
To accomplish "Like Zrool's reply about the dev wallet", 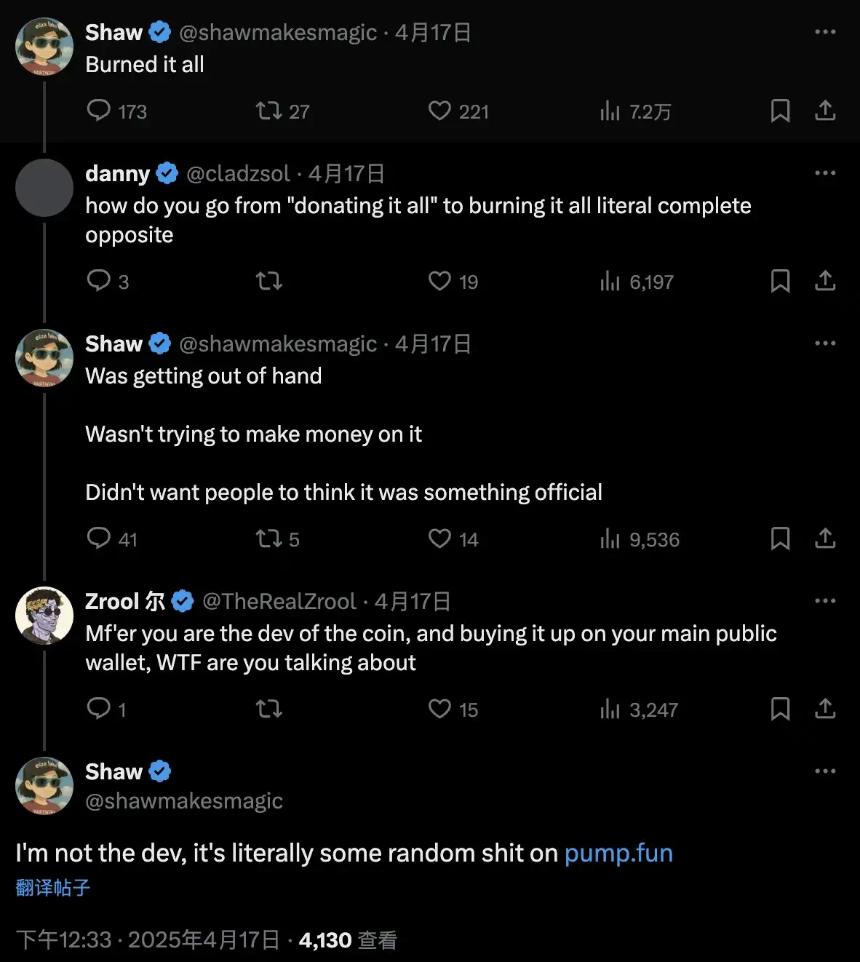I will coord(440,709).
